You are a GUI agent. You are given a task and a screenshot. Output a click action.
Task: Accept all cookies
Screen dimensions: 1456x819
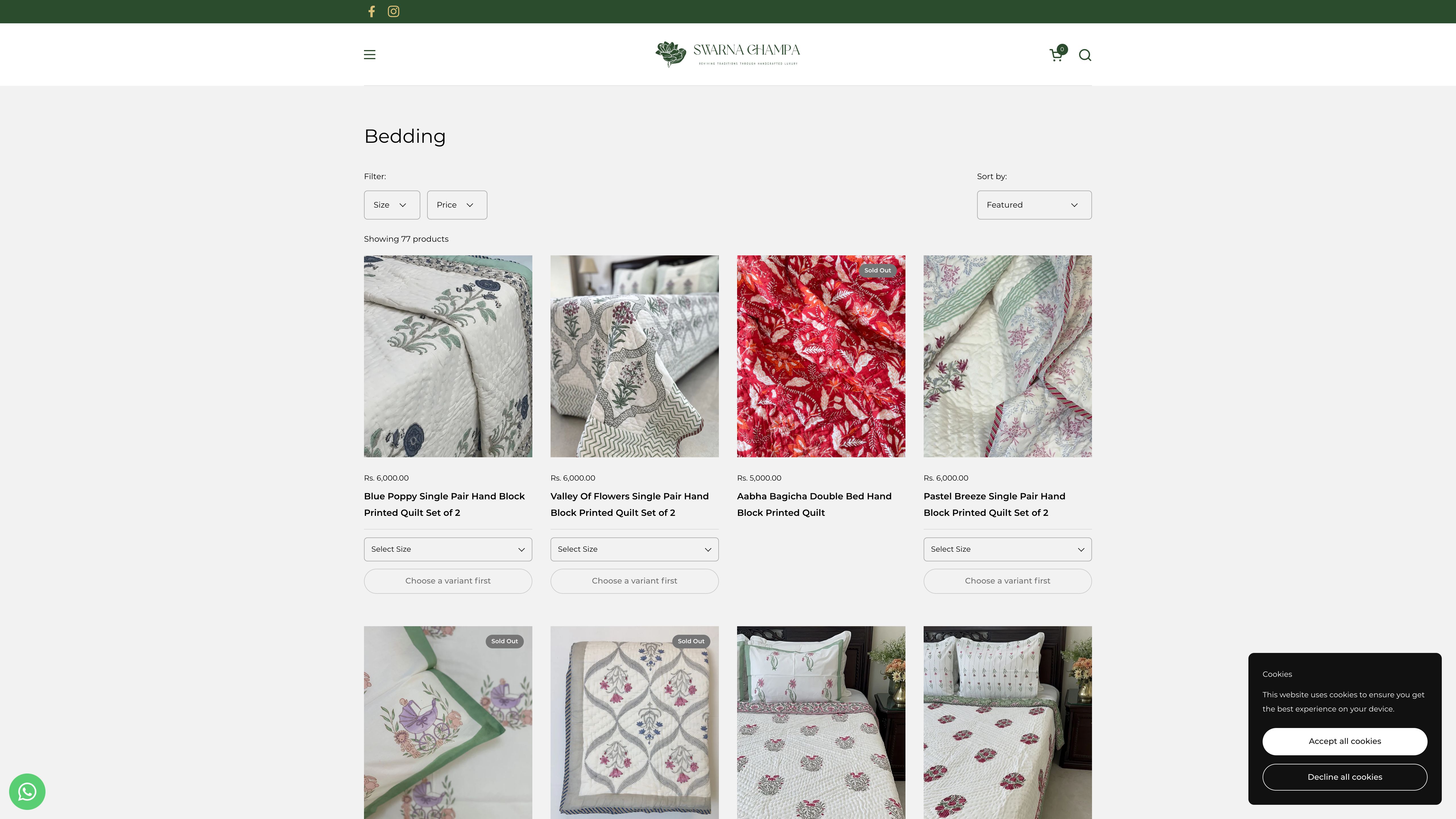tap(1345, 742)
